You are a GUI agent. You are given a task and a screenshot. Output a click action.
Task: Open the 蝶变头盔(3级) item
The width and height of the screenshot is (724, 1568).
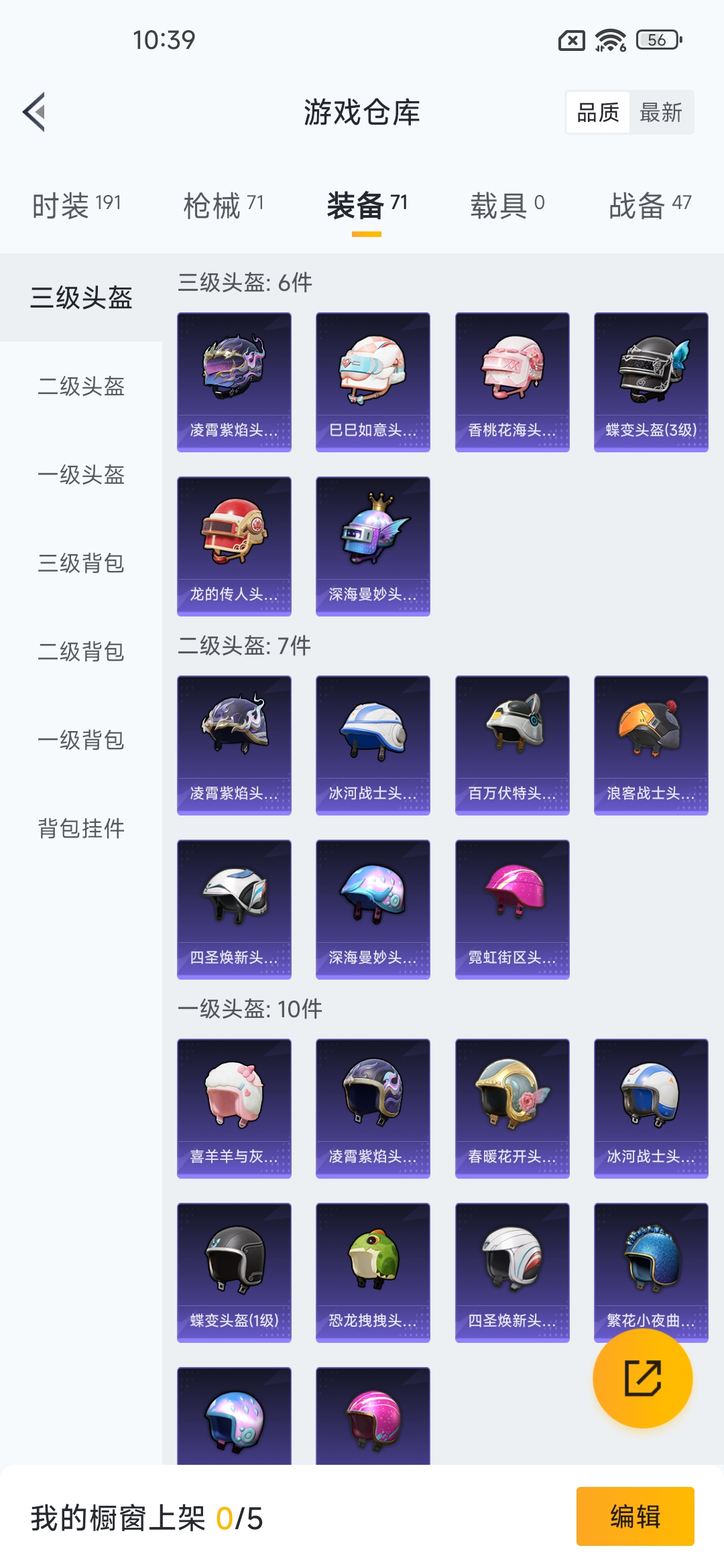pyautogui.click(x=651, y=382)
